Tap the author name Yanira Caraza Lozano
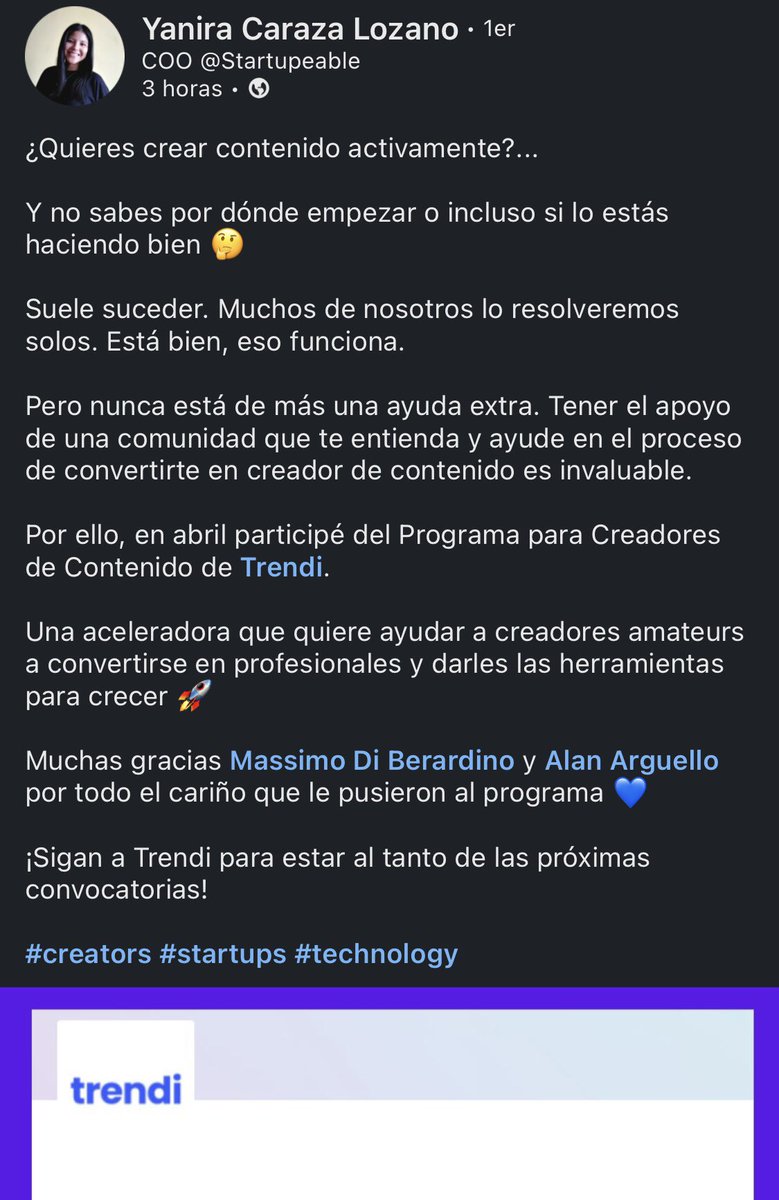 point(300,29)
